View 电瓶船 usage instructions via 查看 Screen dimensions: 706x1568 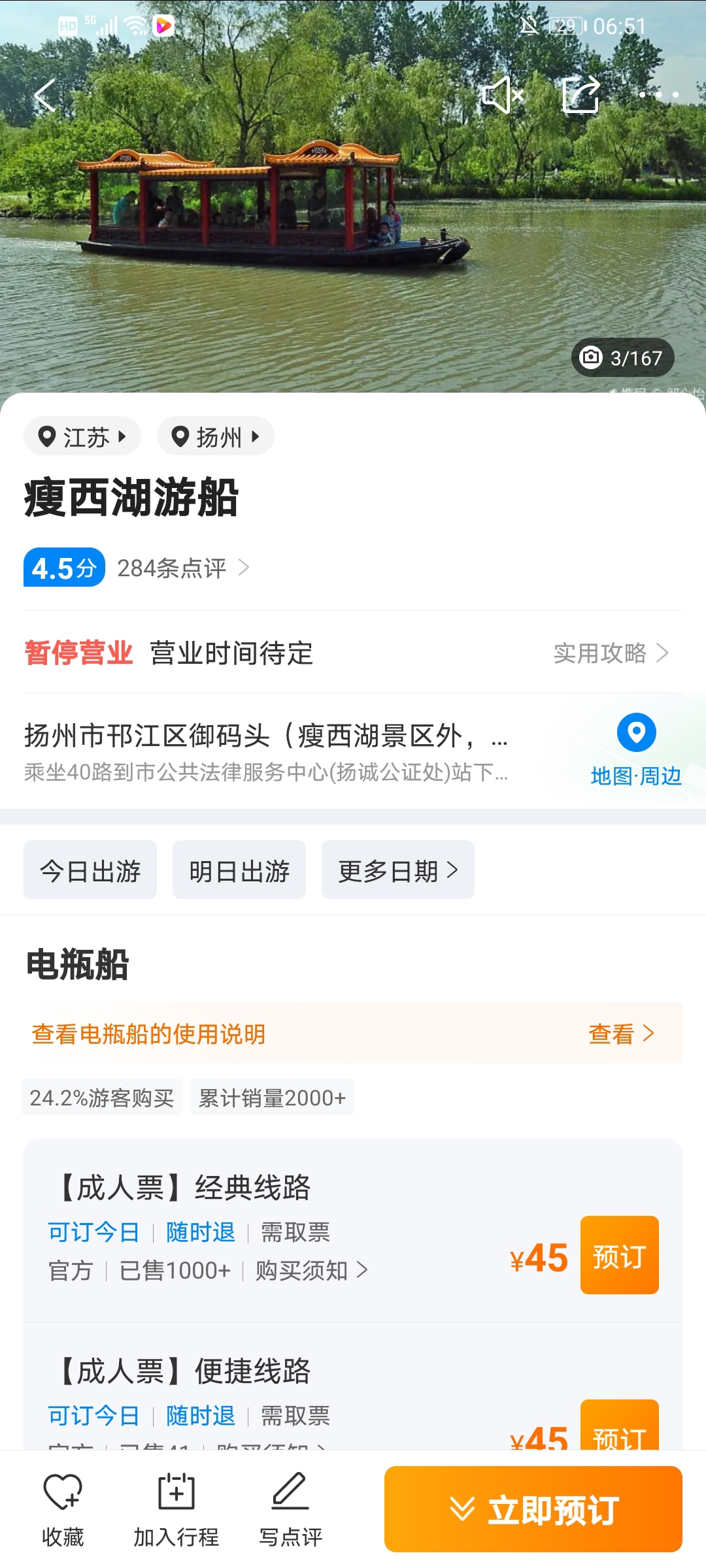(620, 1034)
